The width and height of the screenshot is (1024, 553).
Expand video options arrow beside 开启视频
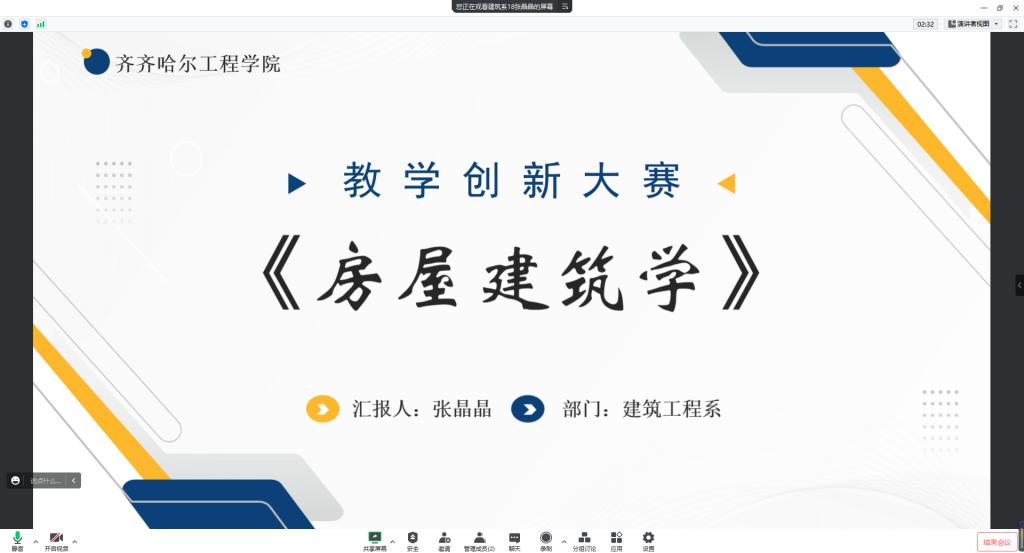coord(75,541)
